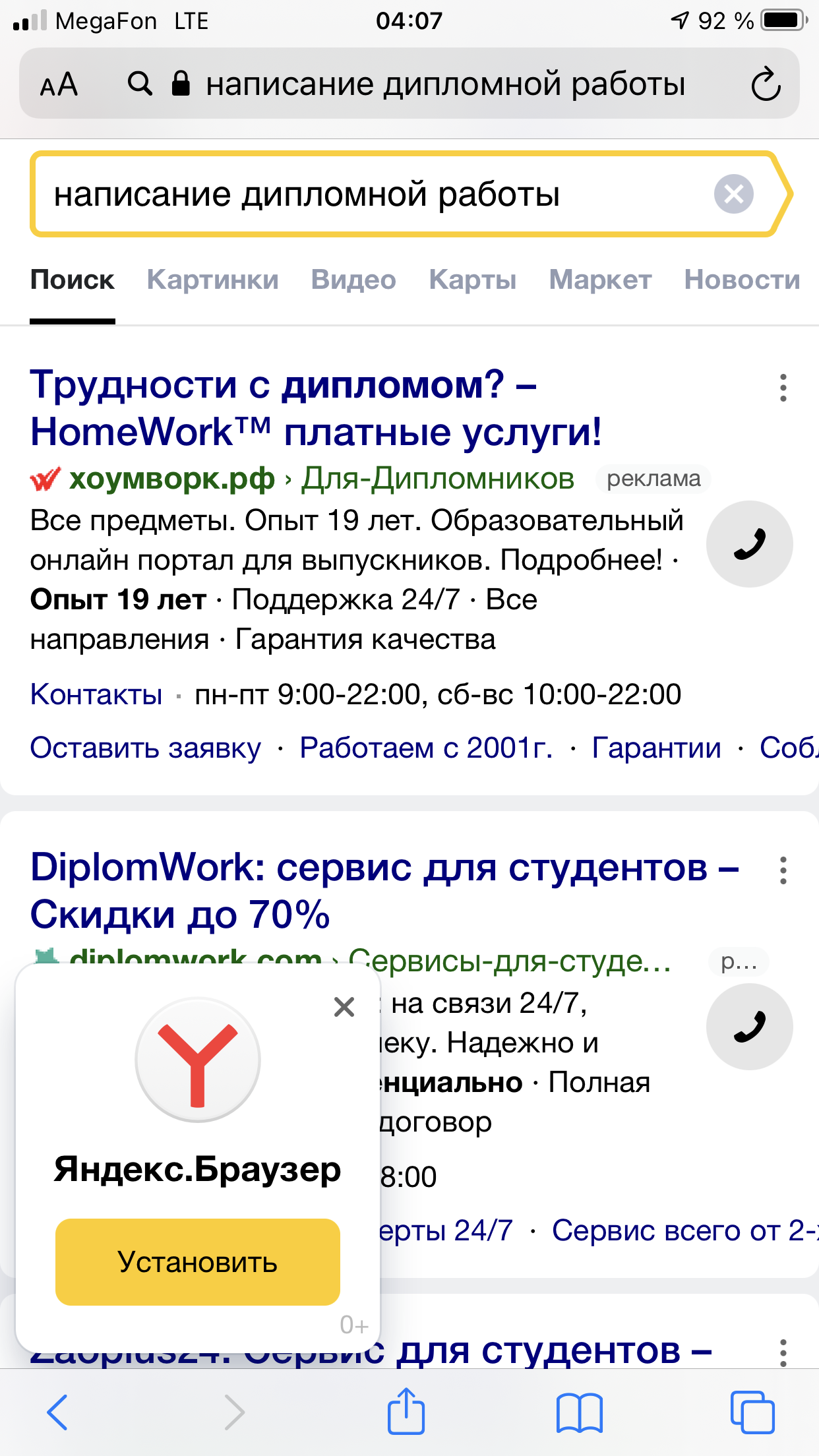Switch to the Маркет tab

(600, 280)
